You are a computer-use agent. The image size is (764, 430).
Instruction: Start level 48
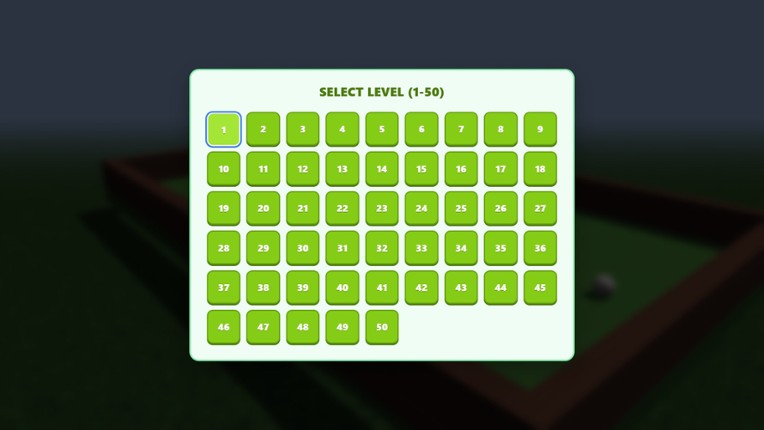tap(302, 327)
